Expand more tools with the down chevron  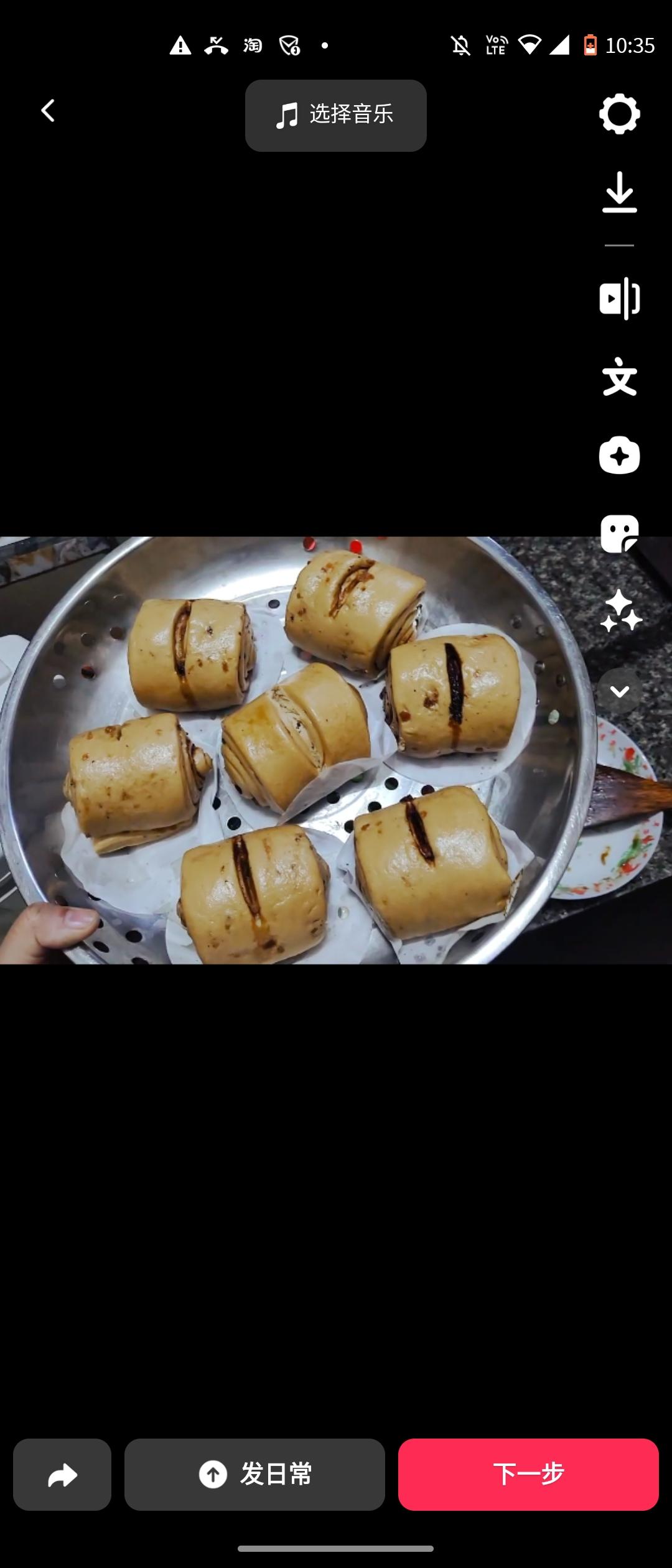point(619,691)
